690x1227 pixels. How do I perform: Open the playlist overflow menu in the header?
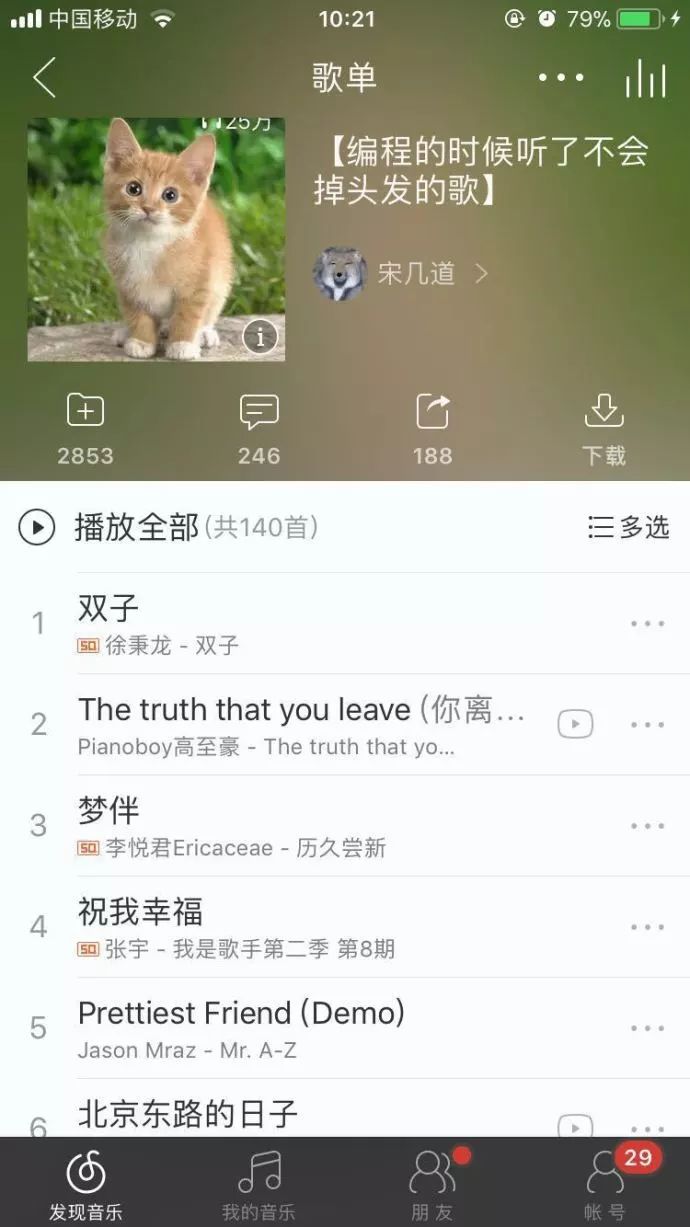pyautogui.click(x=560, y=78)
